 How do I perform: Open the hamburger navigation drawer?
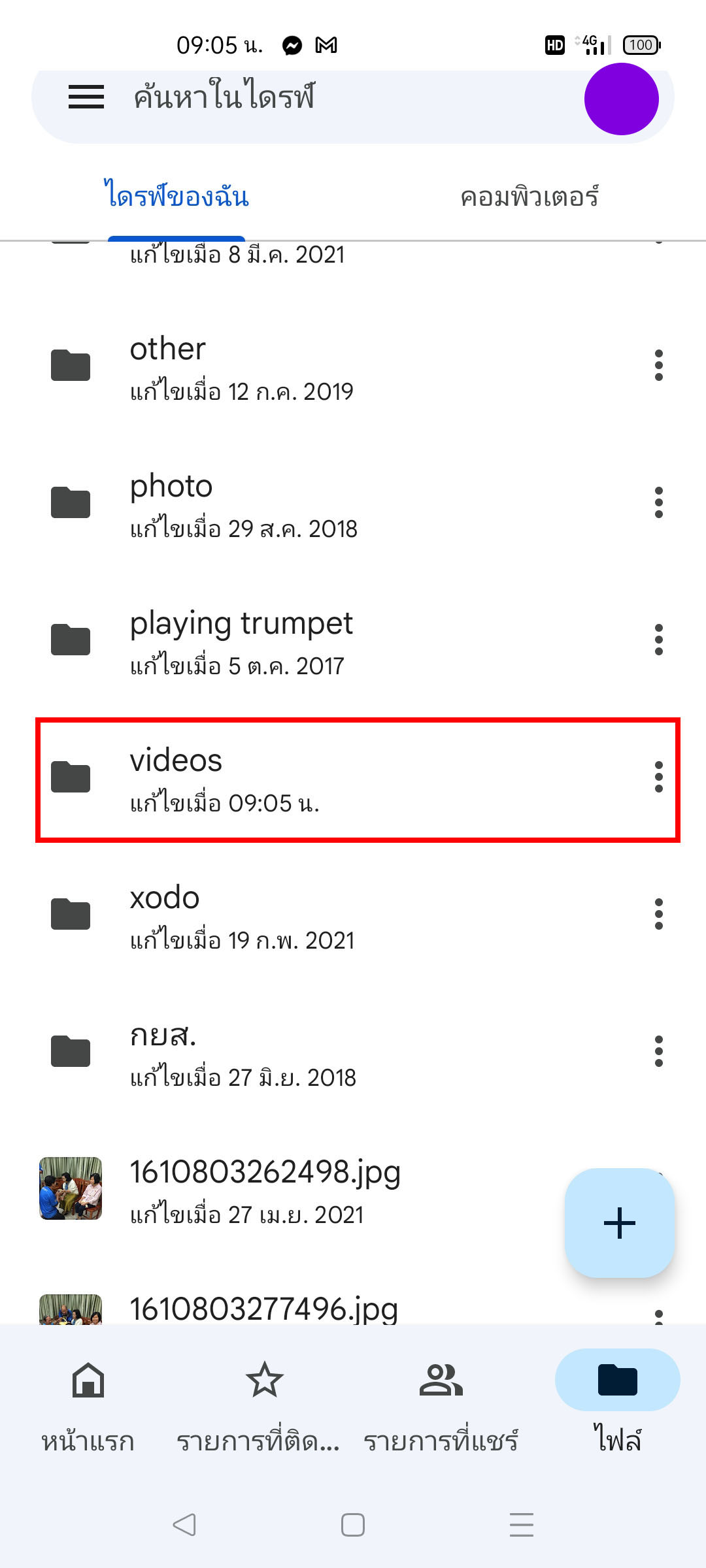coord(86,97)
